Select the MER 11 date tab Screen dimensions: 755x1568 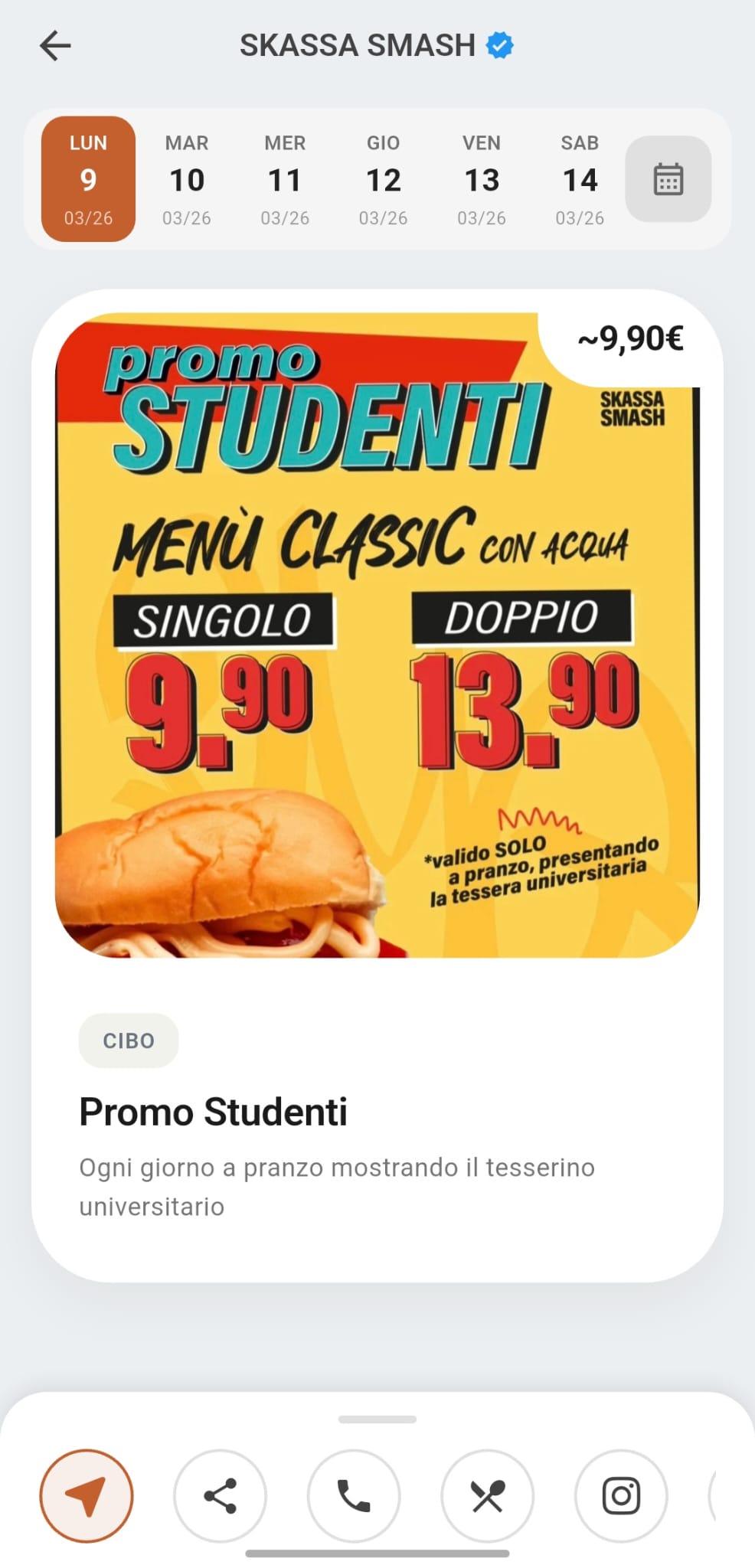[x=285, y=179]
